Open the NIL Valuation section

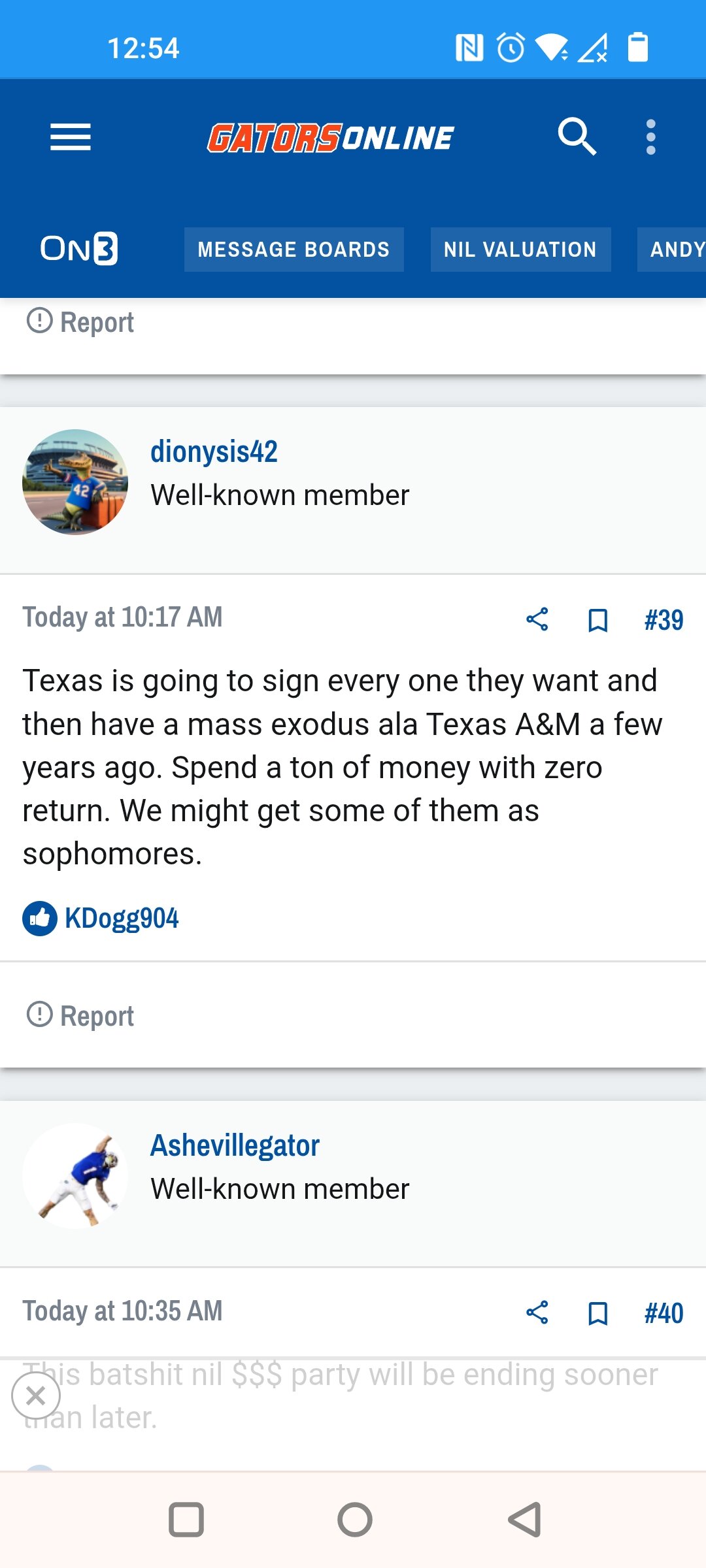pos(520,250)
